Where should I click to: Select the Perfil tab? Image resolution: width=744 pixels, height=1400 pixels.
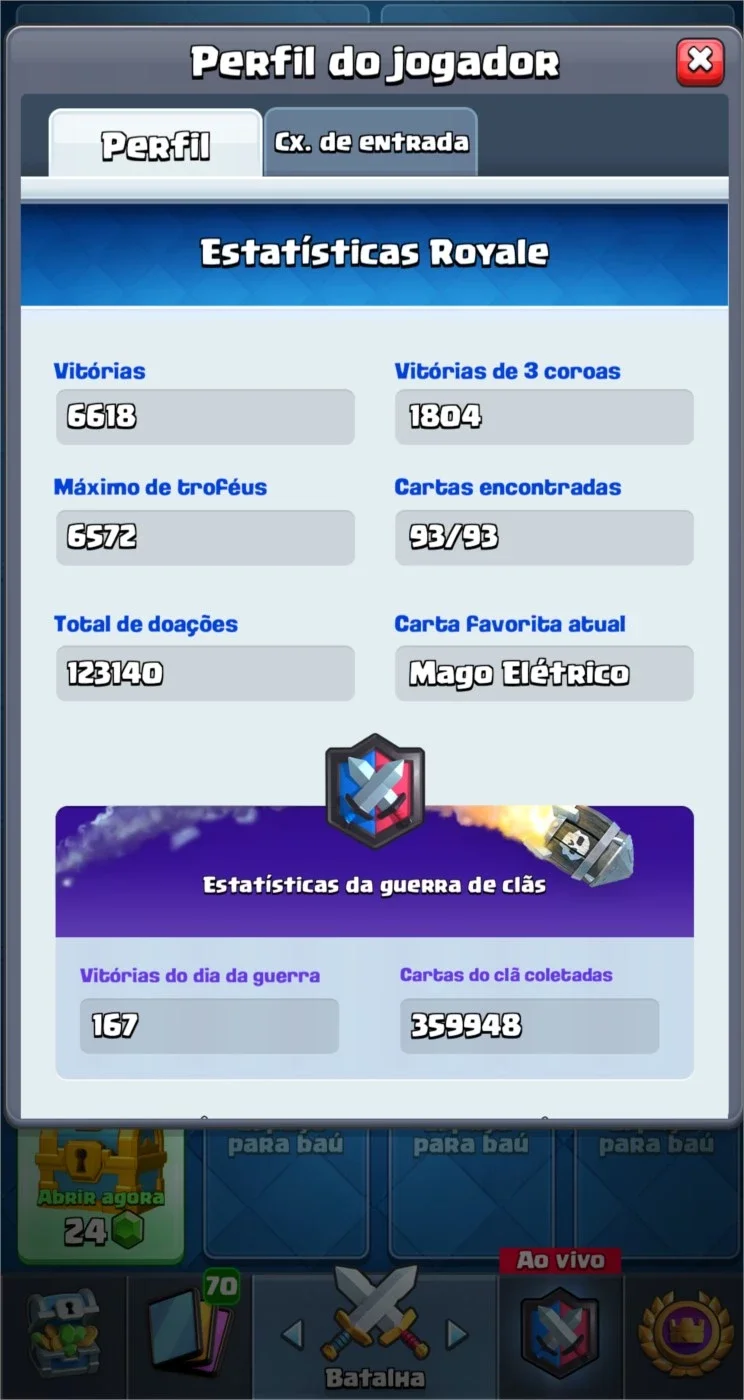coord(155,144)
